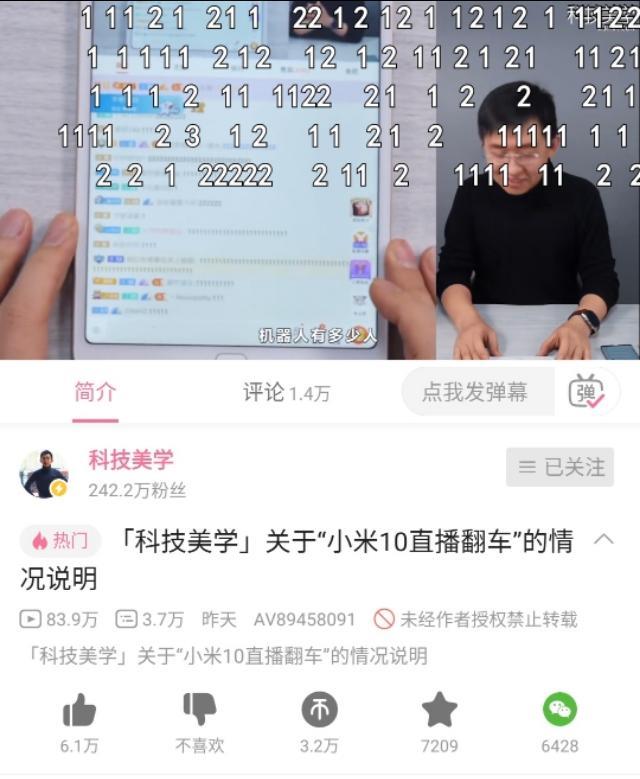Toggle the danmaku display icon
This screenshot has width=640, height=779.
[586, 392]
